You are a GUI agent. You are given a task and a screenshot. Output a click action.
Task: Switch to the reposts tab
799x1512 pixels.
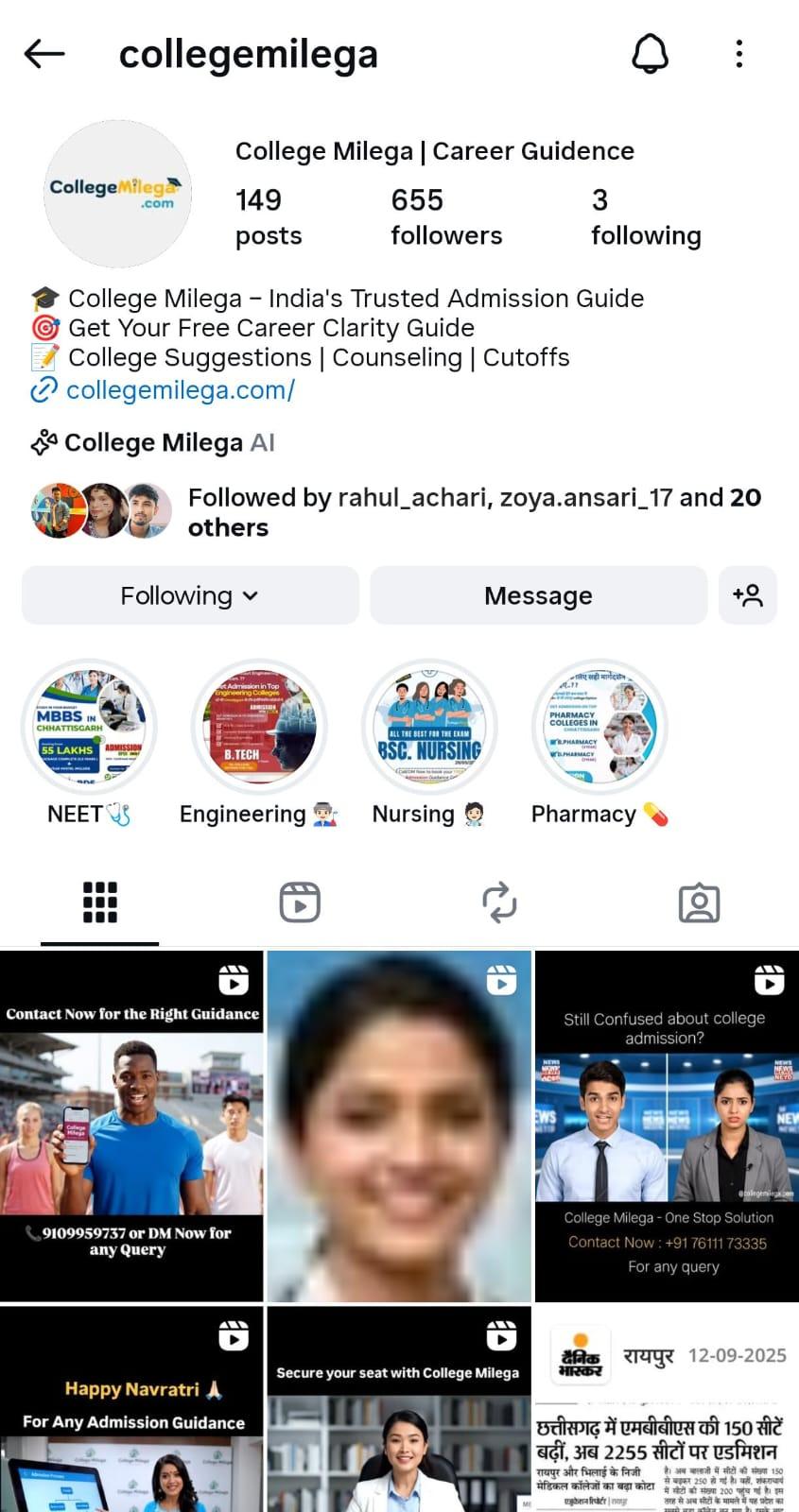(499, 902)
